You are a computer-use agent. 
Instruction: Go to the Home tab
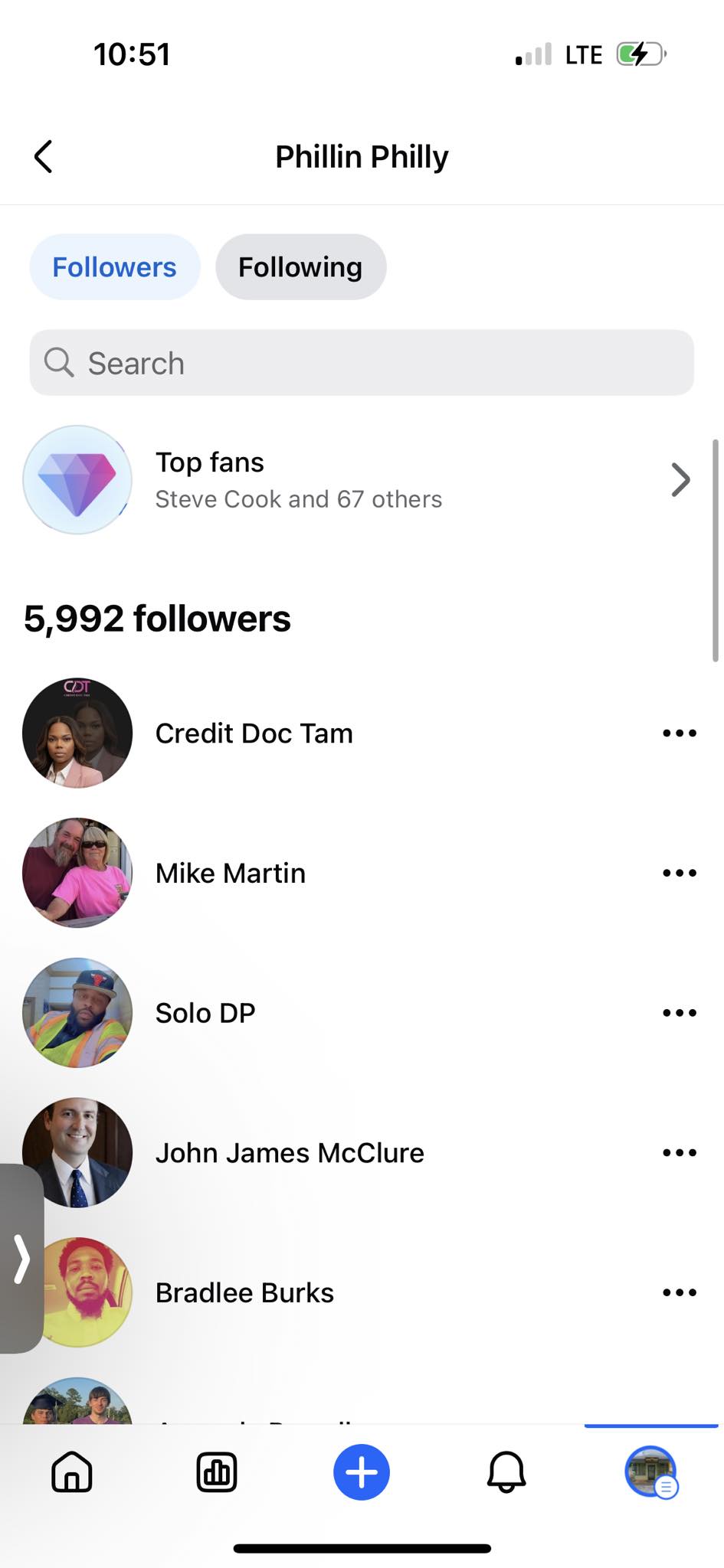[72, 1472]
